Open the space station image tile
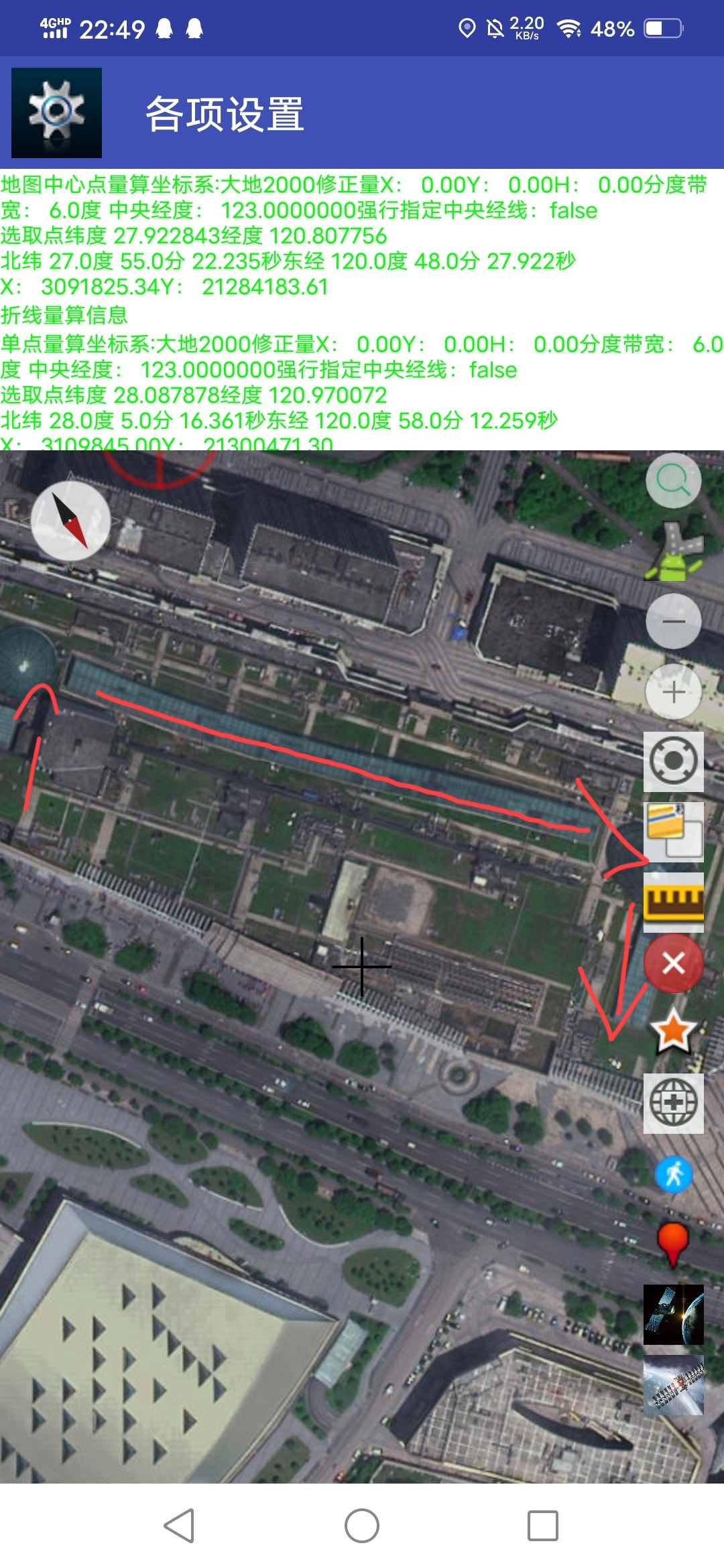The width and height of the screenshot is (724, 1568). [673, 1385]
